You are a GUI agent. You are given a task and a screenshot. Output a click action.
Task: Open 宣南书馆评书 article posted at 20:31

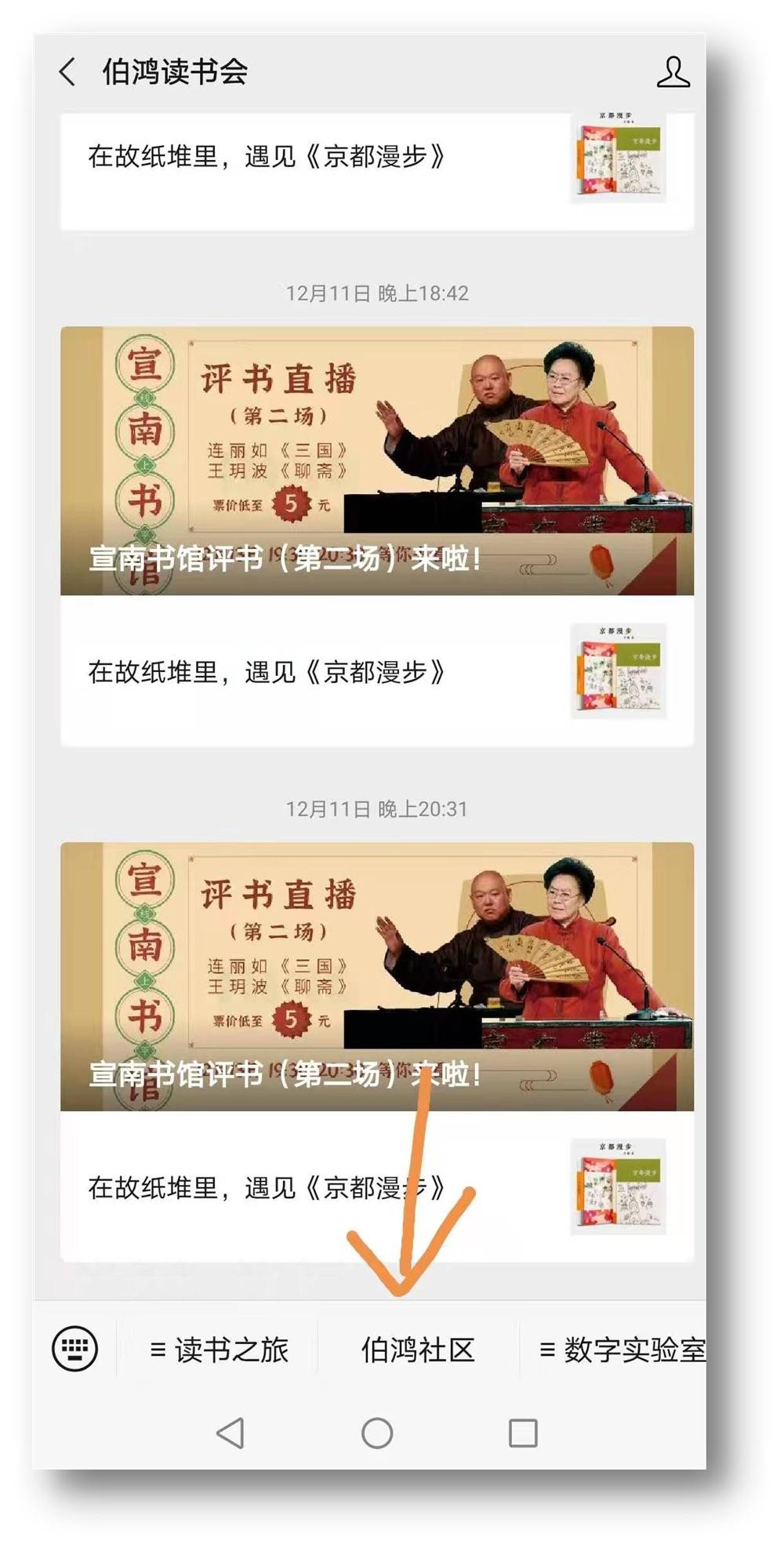click(x=377, y=976)
